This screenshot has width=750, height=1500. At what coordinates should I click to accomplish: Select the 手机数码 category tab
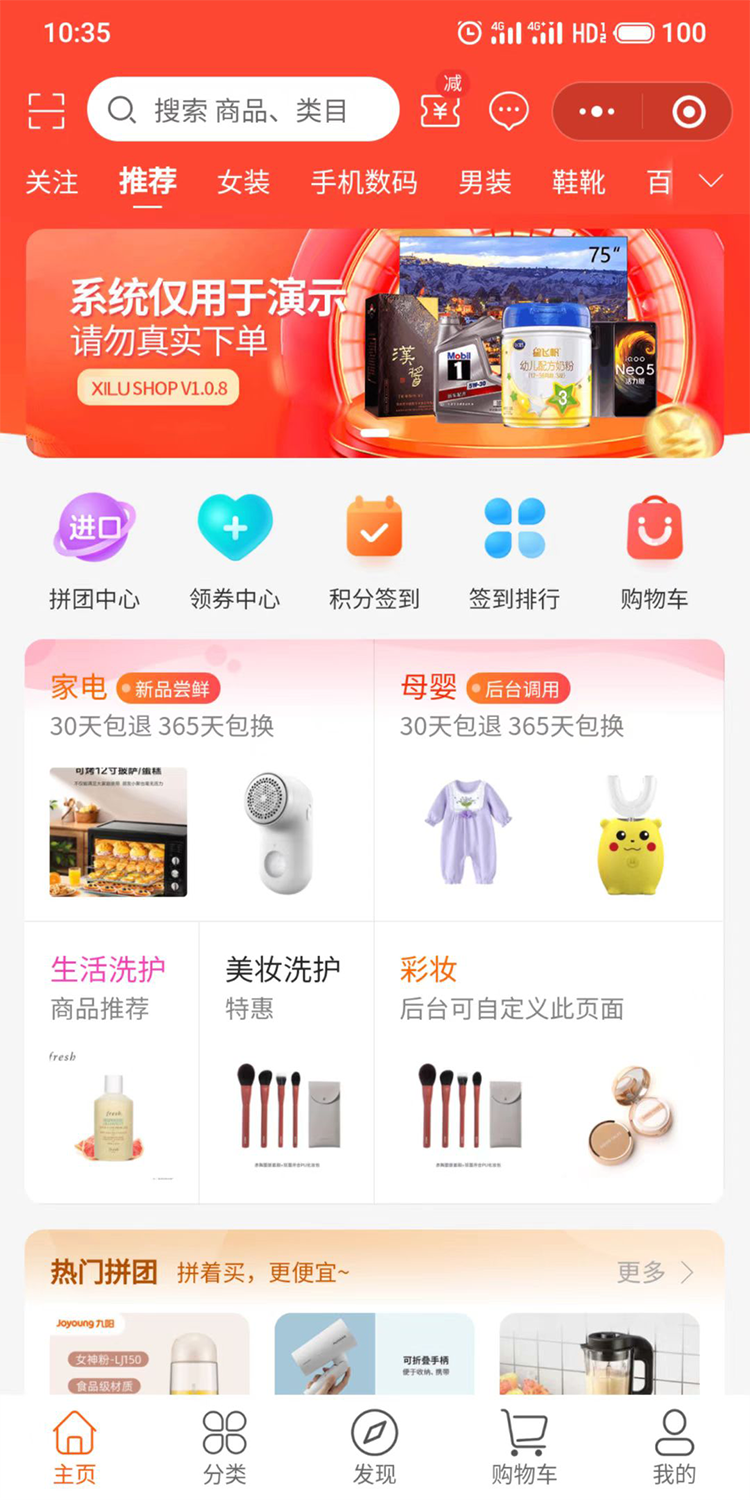[363, 182]
